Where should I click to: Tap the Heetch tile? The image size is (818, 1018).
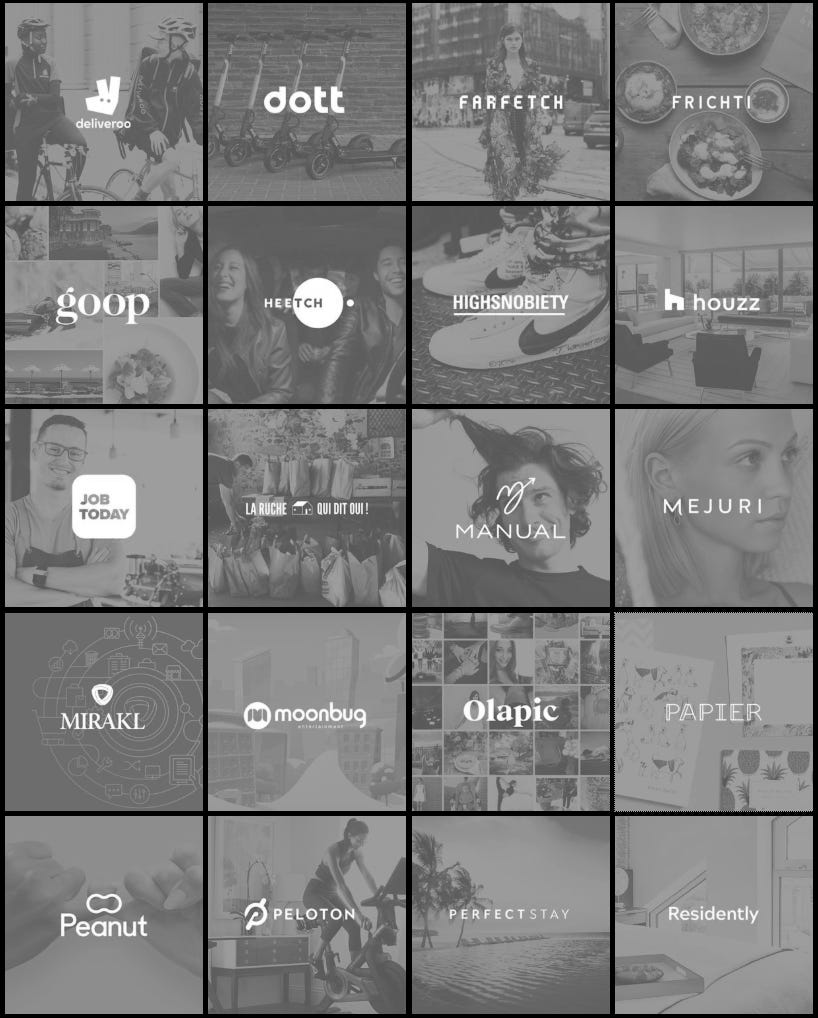coord(307,305)
